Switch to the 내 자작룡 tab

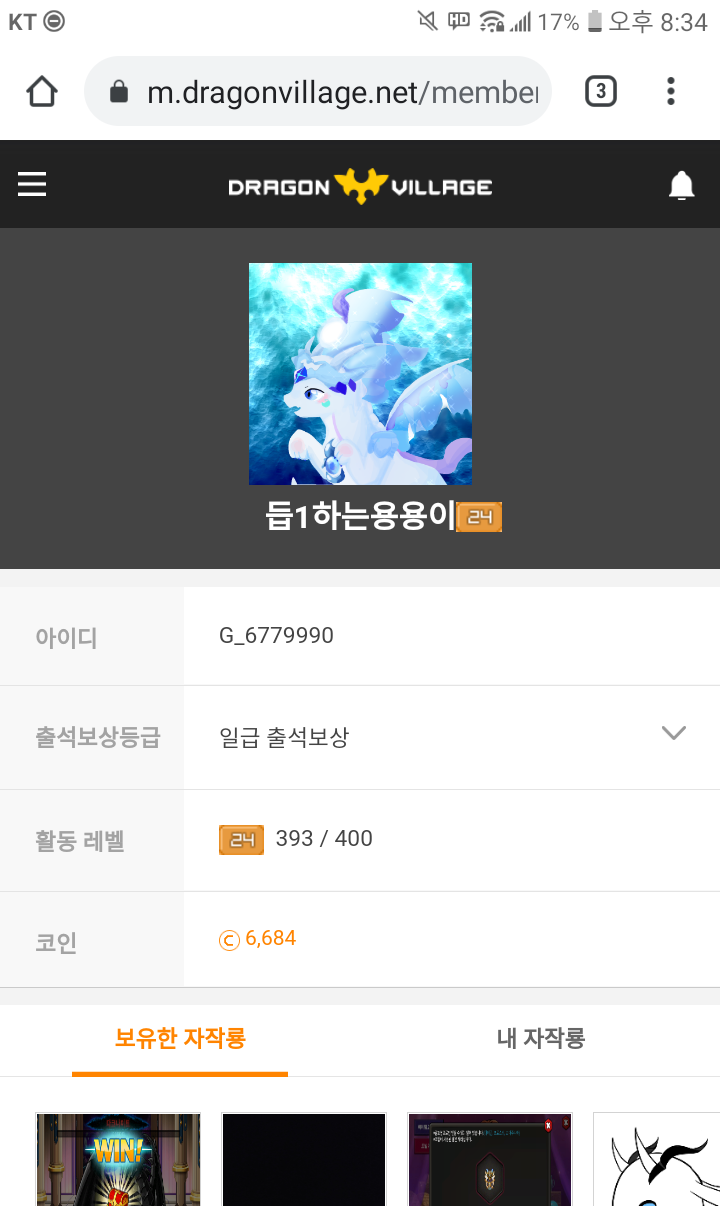point(540,1038)
